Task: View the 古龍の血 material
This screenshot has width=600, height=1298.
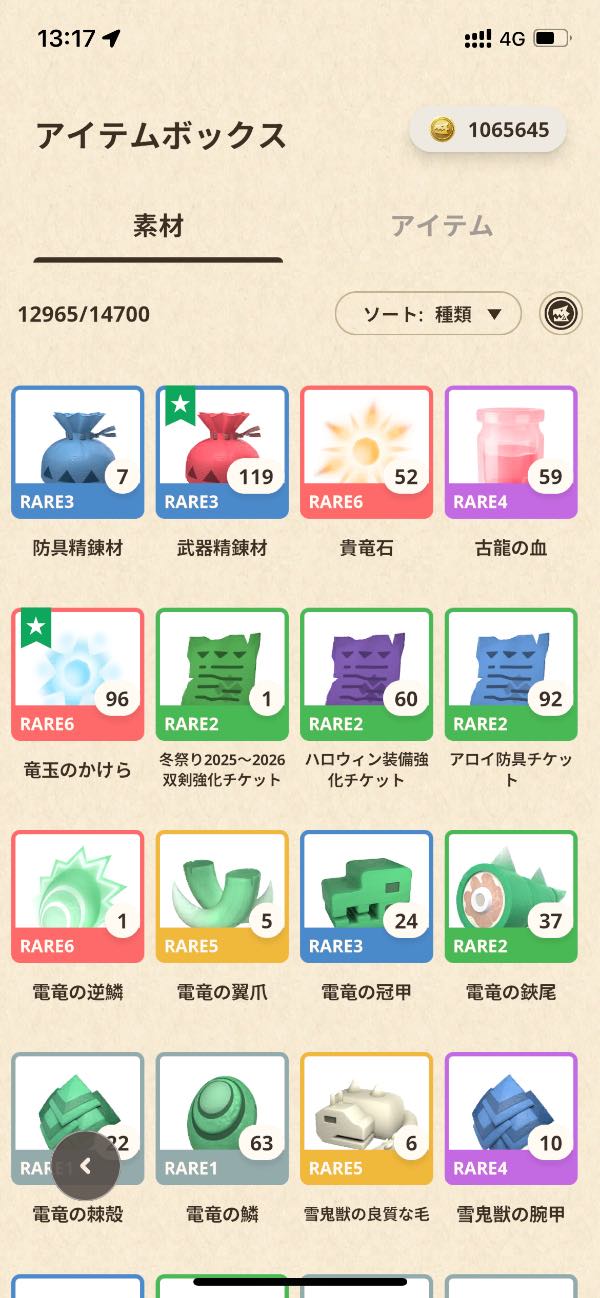Action: pos(511,452)
